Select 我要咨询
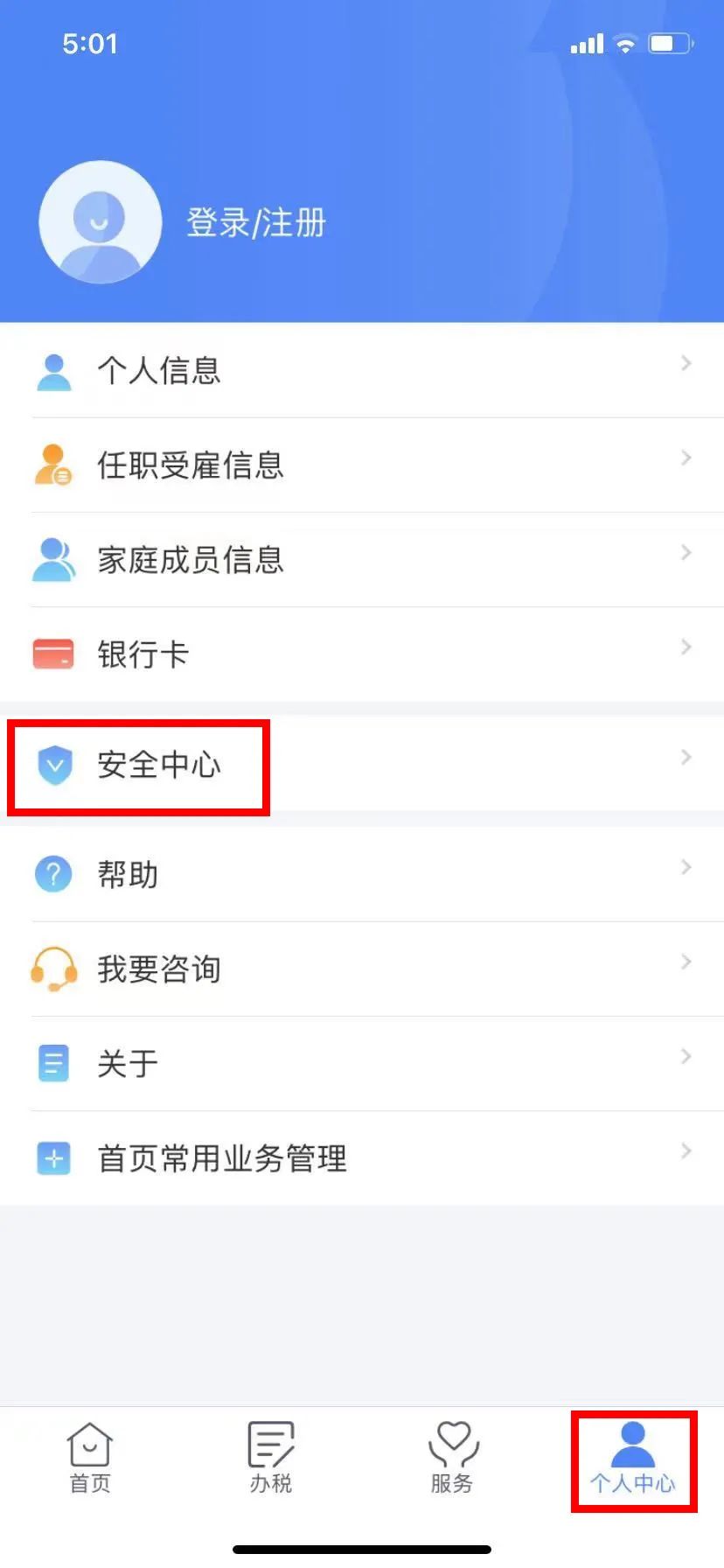724x1568 pixels. point(362,969)
